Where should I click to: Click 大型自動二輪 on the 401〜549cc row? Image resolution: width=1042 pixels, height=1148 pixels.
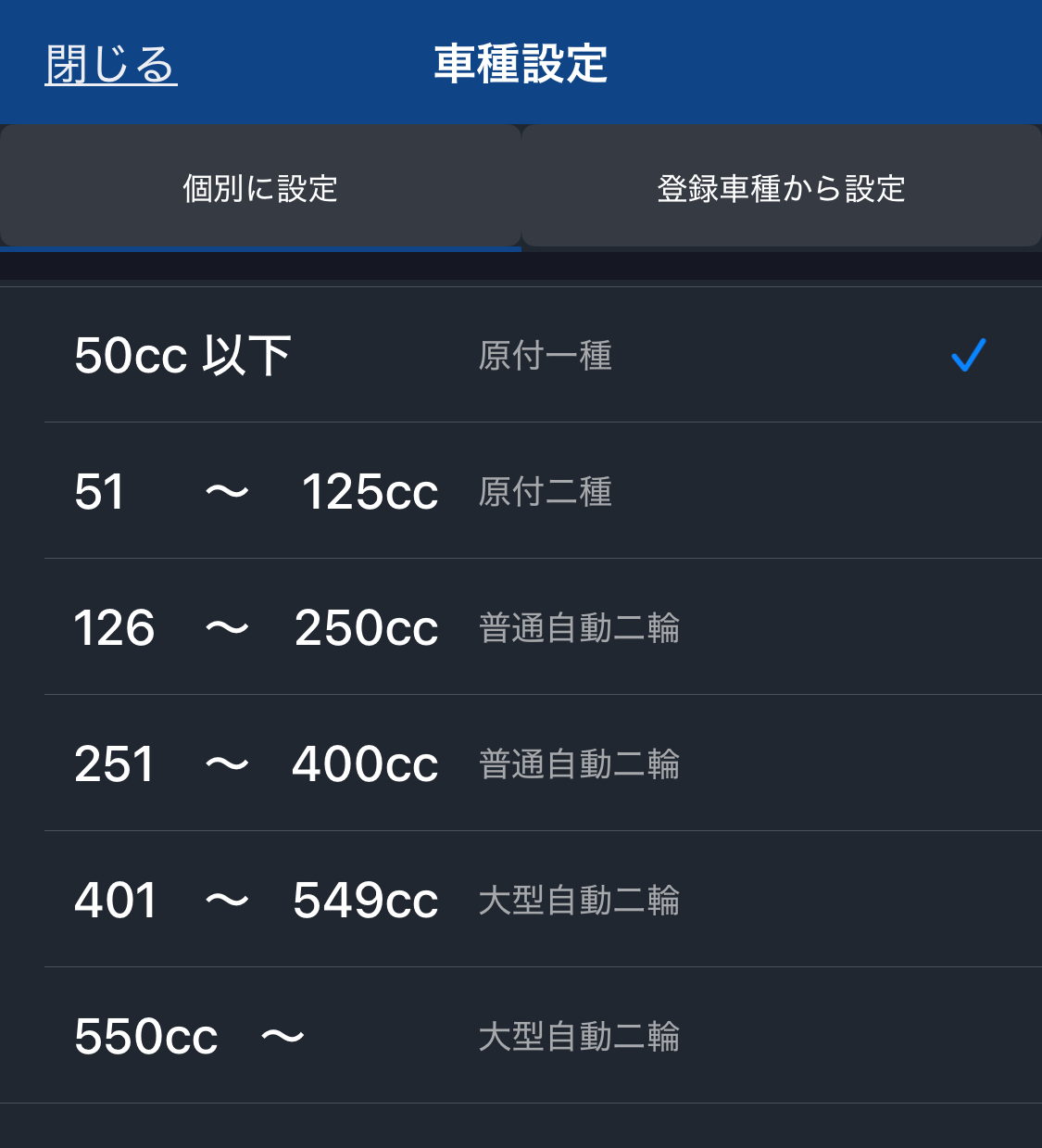[579, 901]
